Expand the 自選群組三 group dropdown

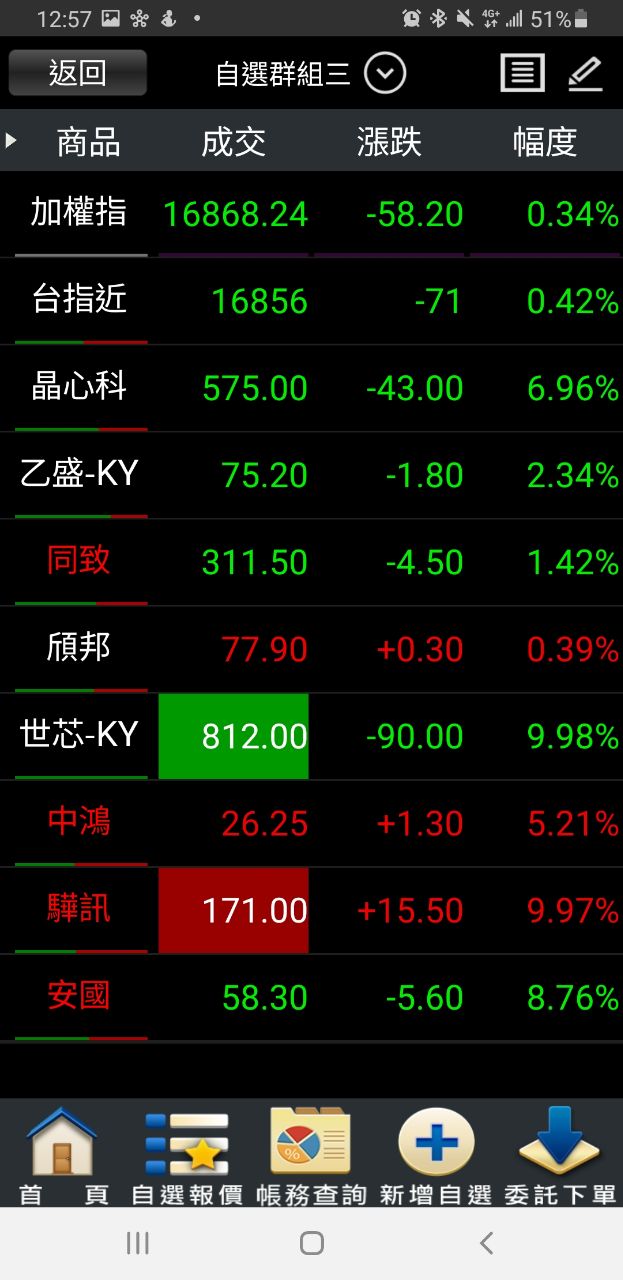coord(385,73)
